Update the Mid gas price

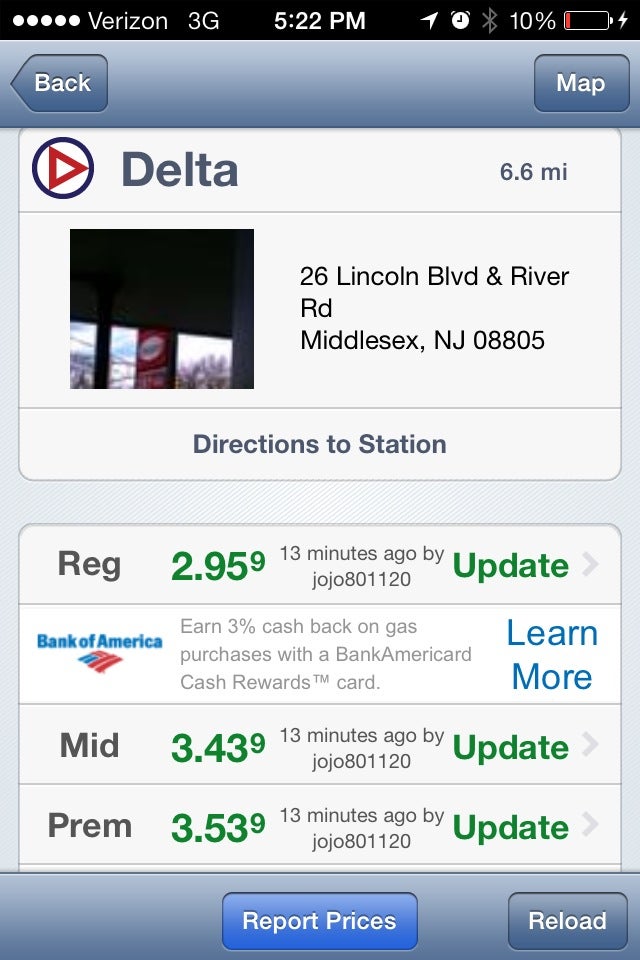[x=511, y=747]
